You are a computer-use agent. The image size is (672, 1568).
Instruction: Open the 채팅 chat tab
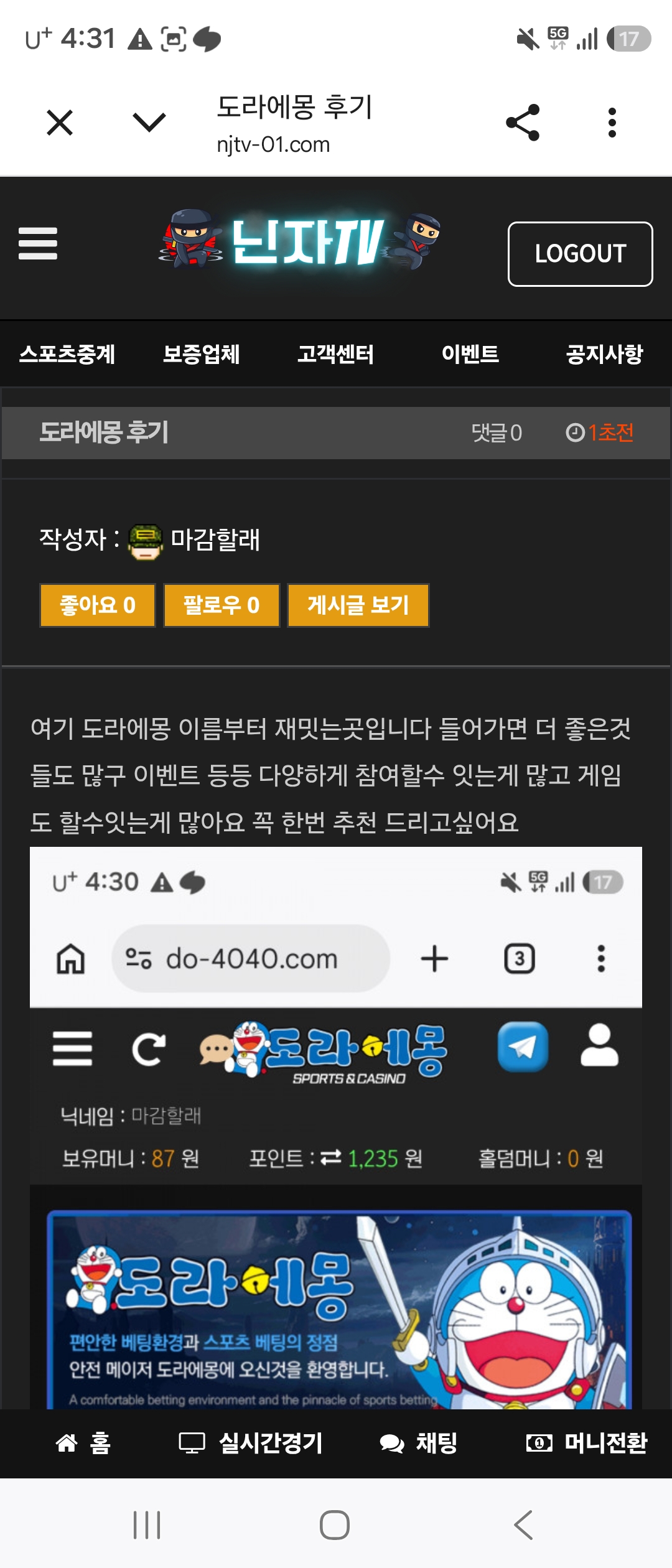[419, 1443]
